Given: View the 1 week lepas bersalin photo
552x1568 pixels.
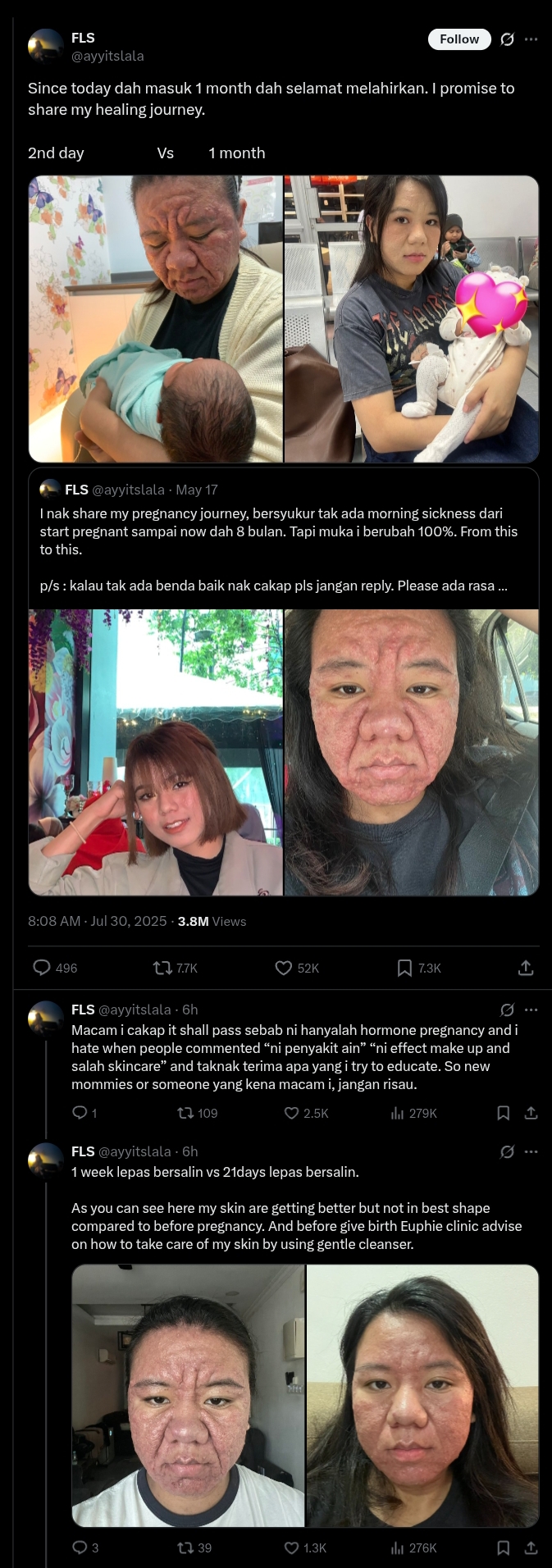Looking at the screenshot, I should click(x=188, y=1396).
